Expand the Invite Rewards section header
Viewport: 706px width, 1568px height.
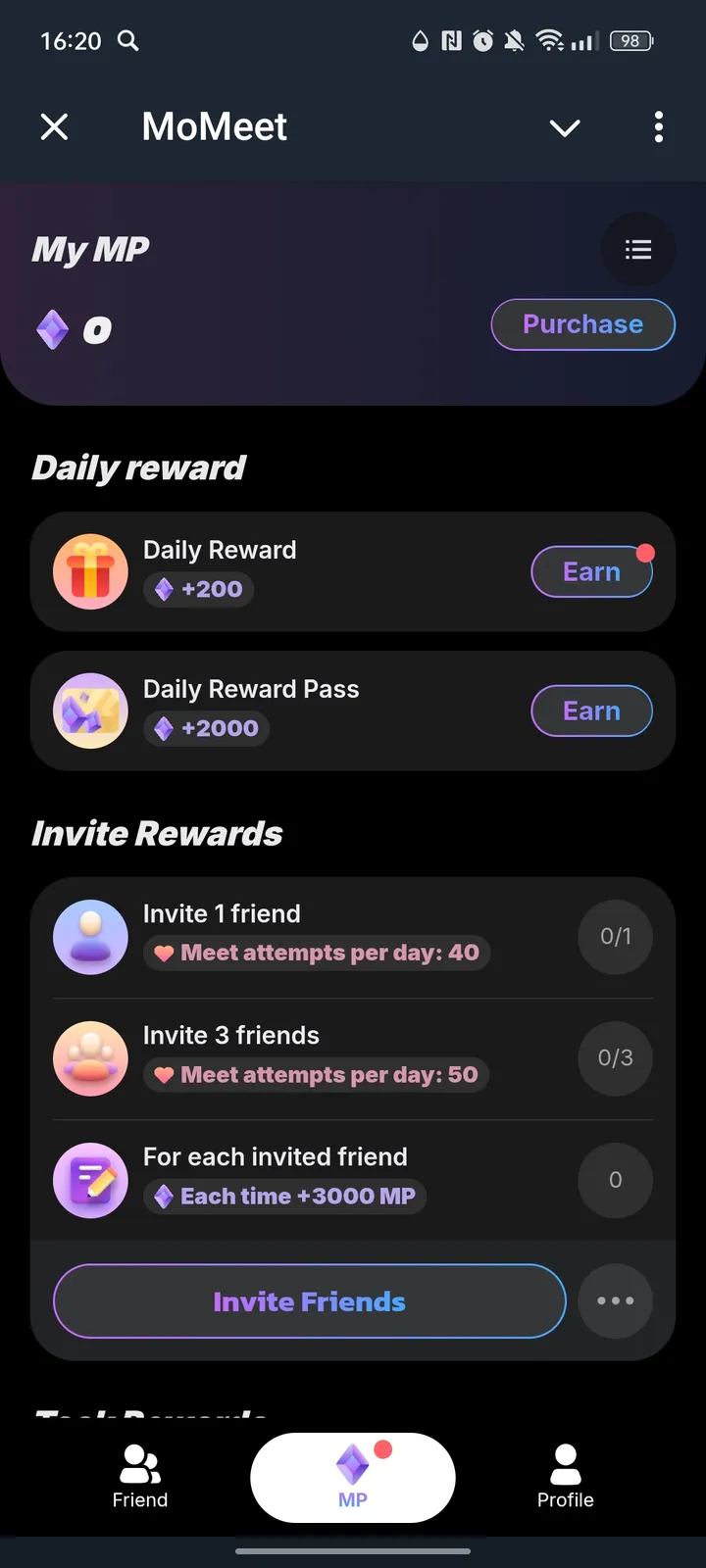click(x=157, y=833)
